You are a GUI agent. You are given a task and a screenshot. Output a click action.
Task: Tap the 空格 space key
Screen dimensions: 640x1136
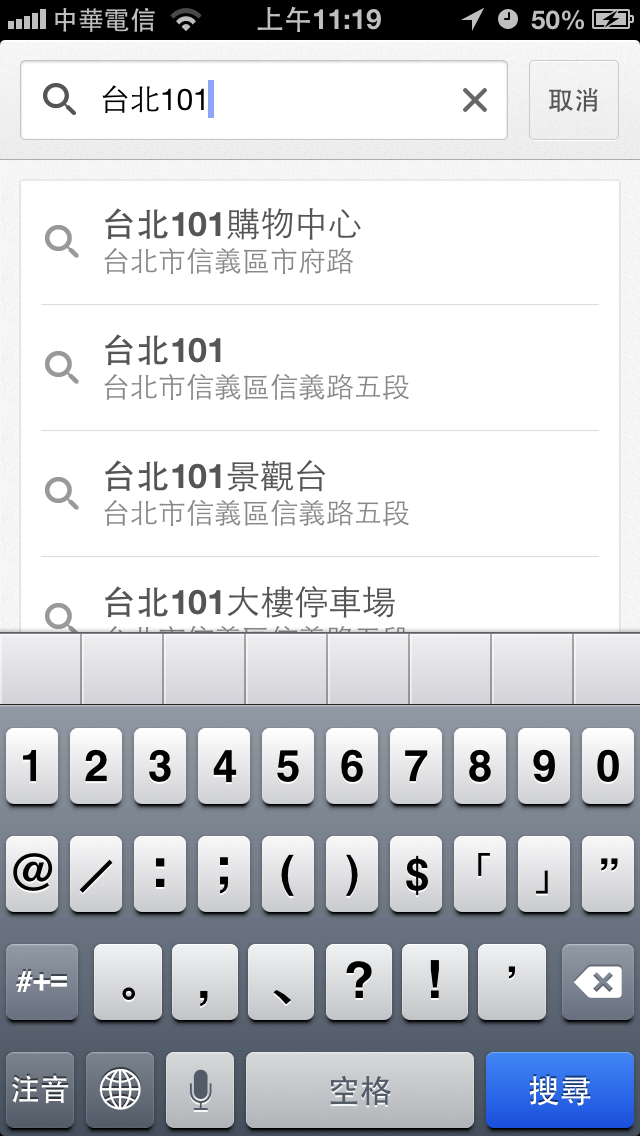(x=360, y=1089)
